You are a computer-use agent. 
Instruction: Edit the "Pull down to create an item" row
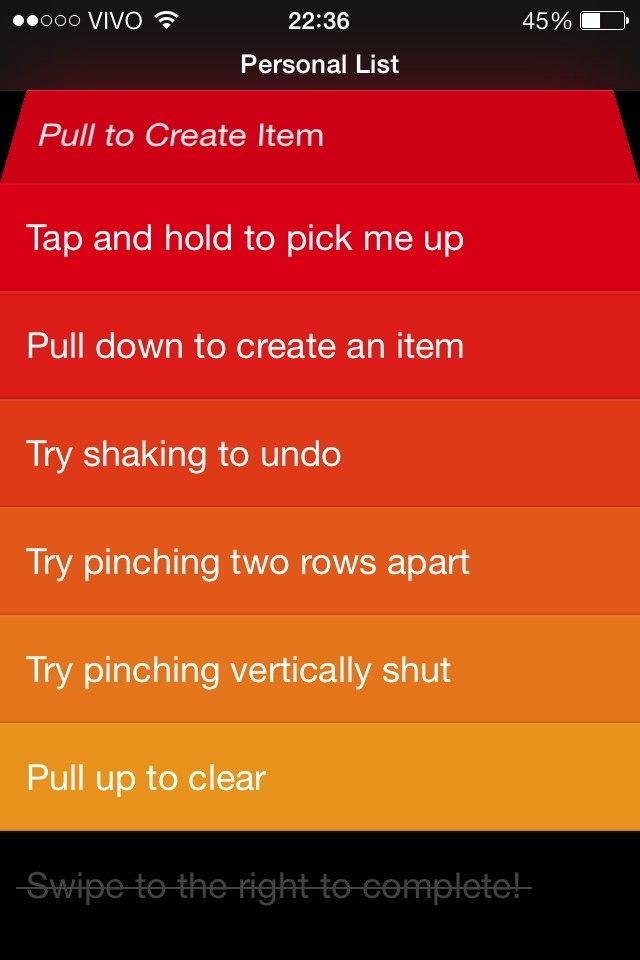pos(245,346)
